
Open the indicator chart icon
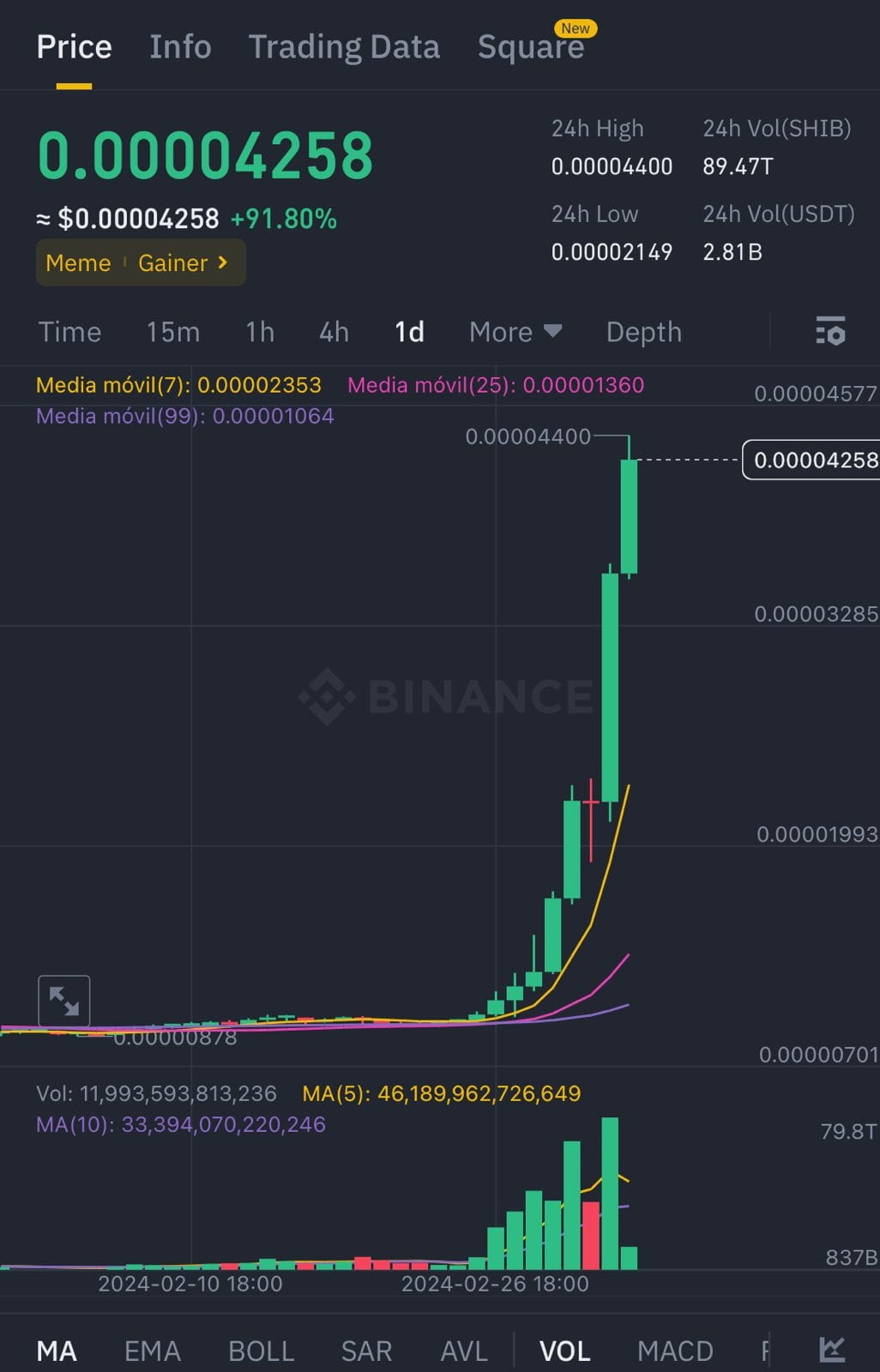(x=831, y=1350)
